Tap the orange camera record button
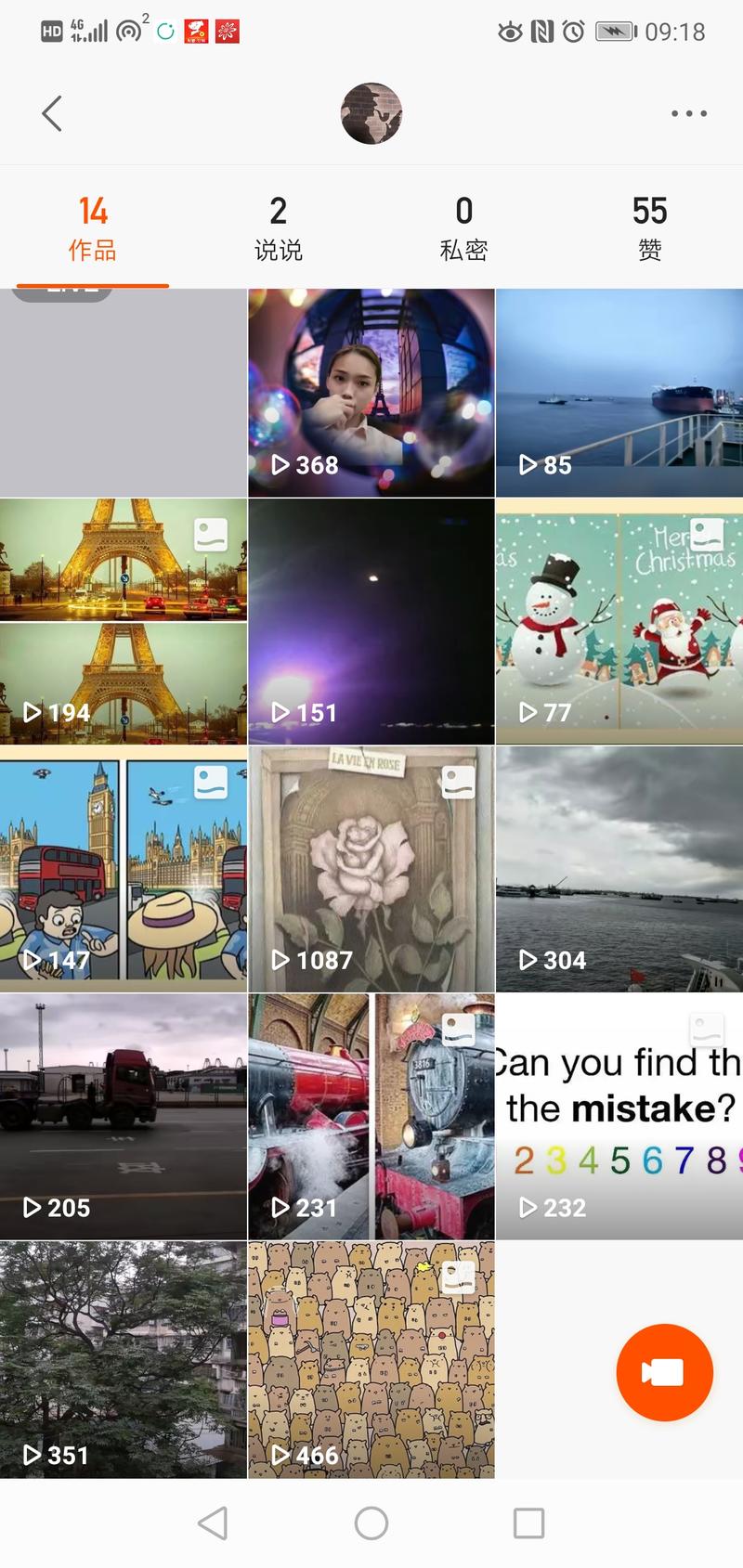The image size is (743, 1568). point(665,1372)
